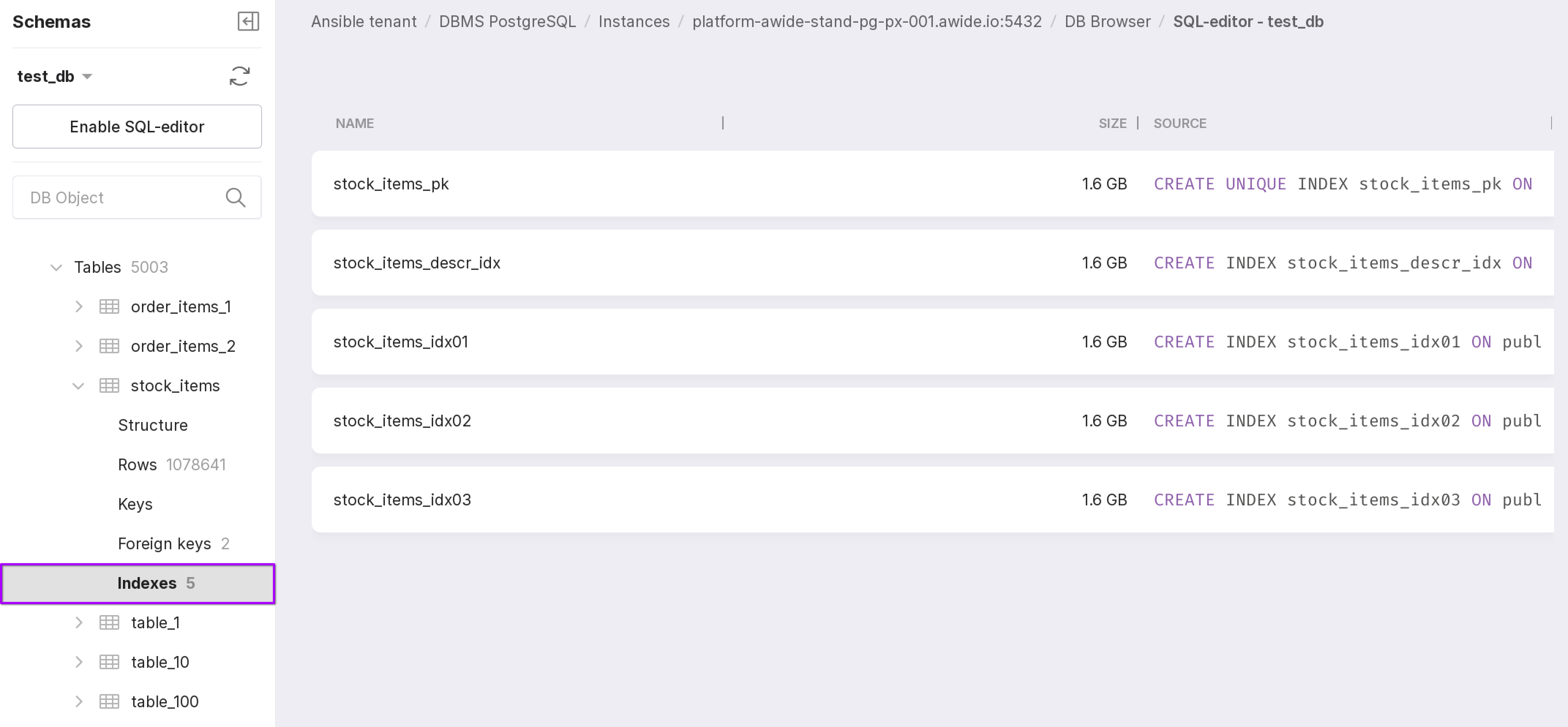
Task: Collapse the Schemas side panel
Action: [248, 22]
